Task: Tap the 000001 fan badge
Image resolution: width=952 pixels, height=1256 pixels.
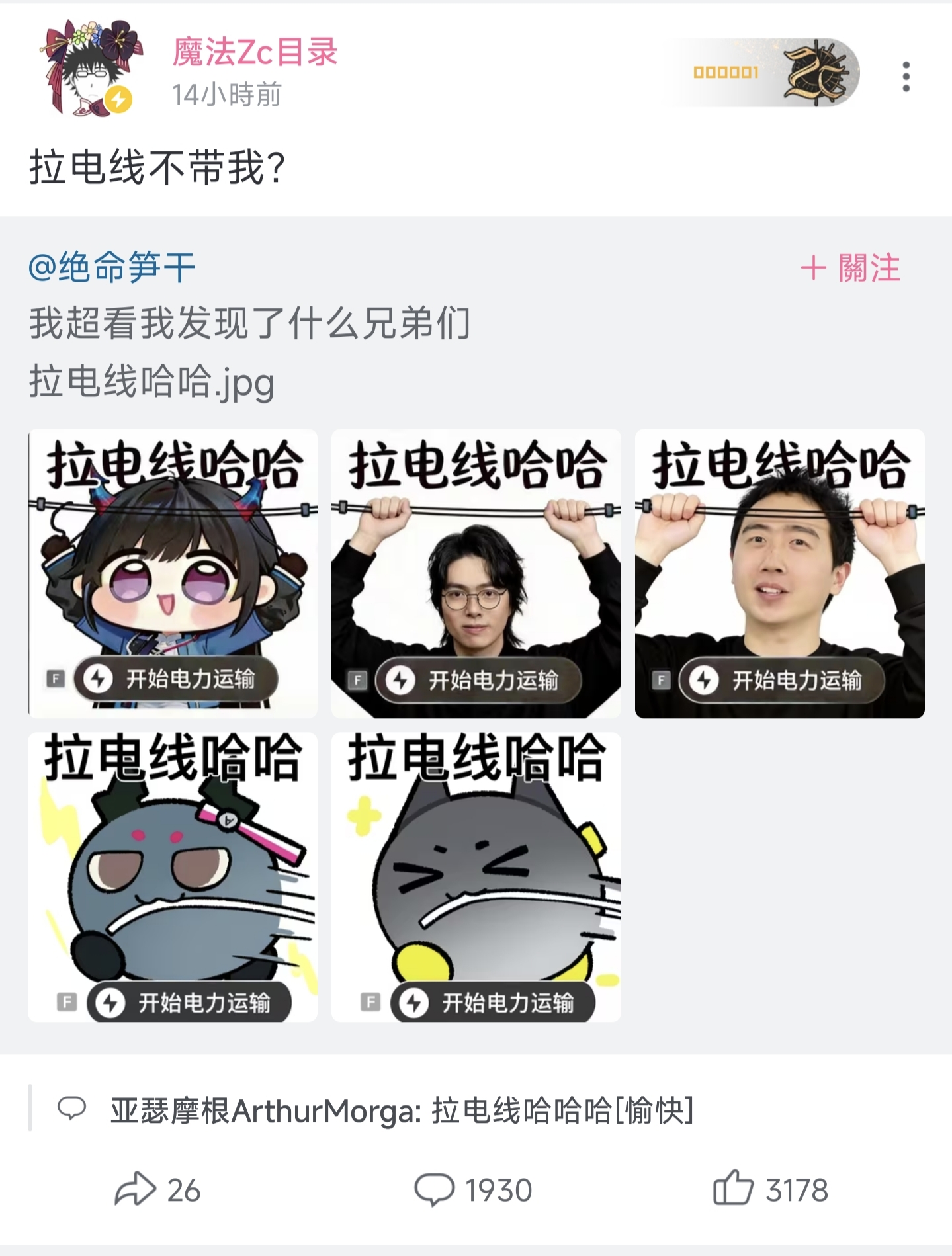Action: (x=767, y=73)
